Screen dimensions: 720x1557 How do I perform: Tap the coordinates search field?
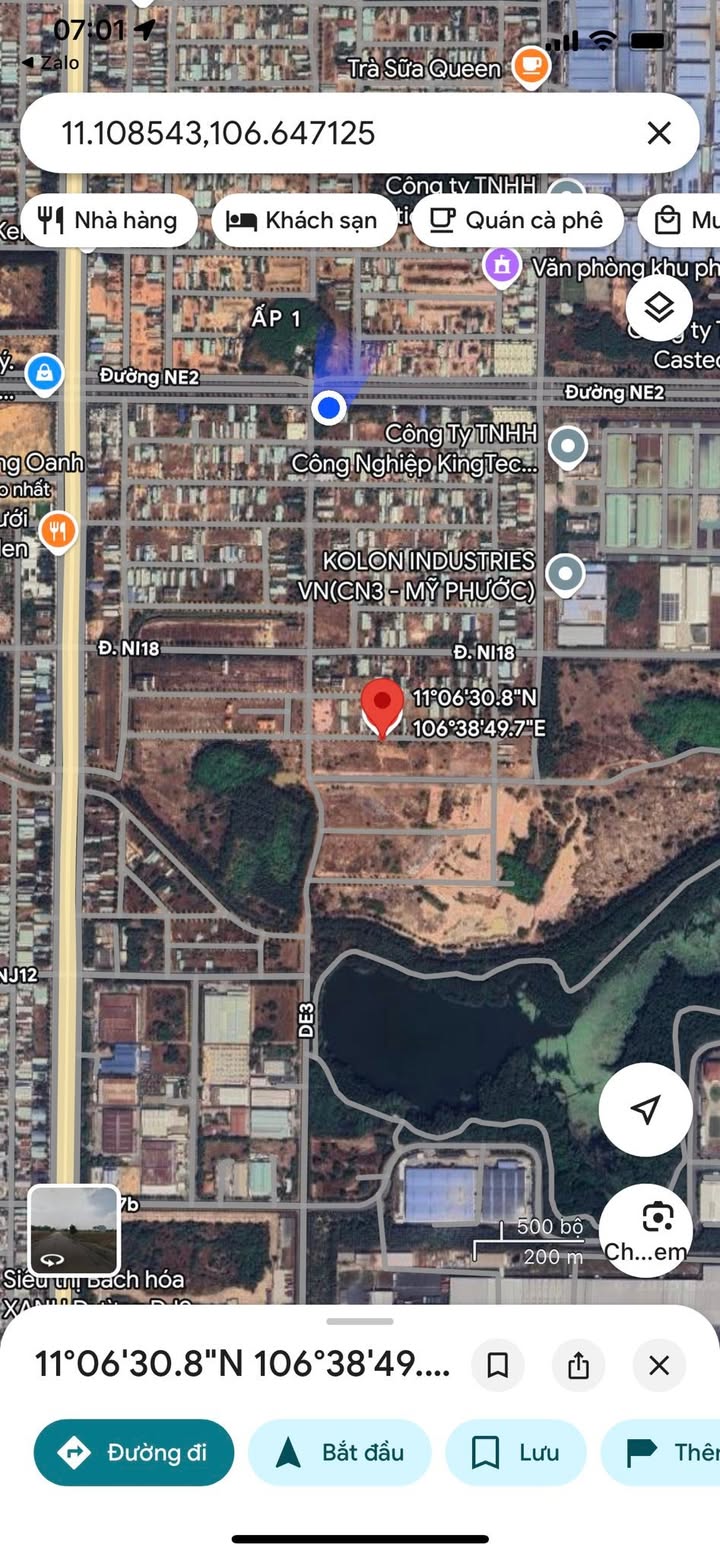tap(330, 133)
